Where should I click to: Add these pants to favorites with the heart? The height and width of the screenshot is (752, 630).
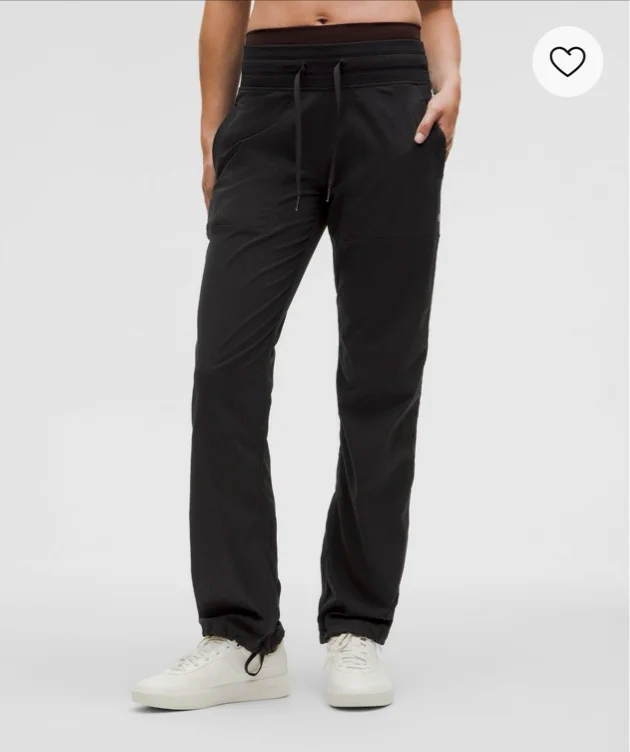(x=568, y=61)
